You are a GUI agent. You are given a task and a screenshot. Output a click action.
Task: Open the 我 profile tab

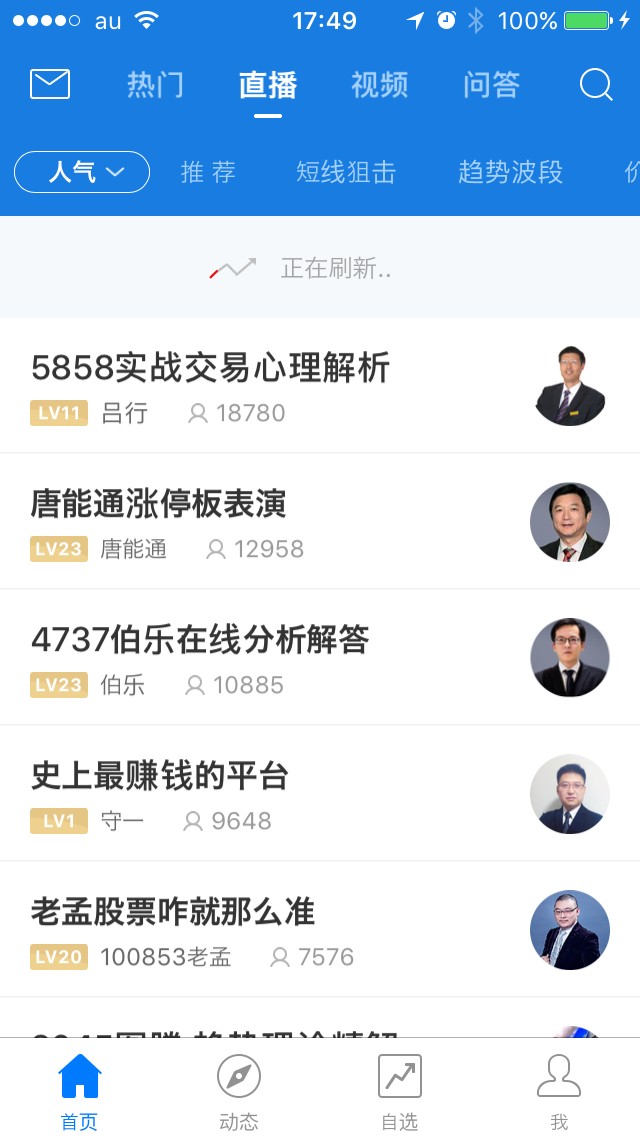tap(559, 1091)
